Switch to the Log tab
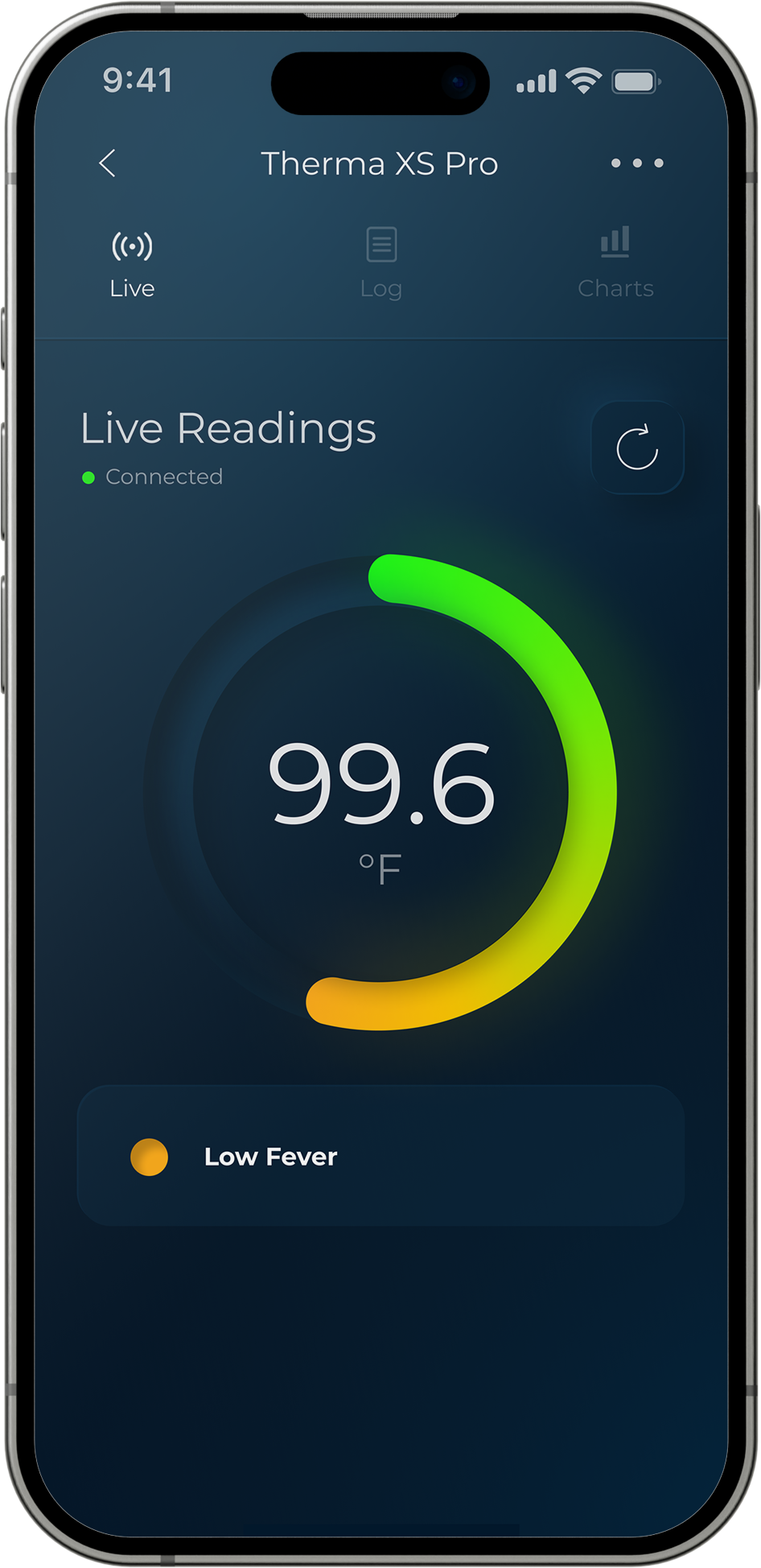The width and height of the screenshot is (761, 1568). [x=380, y=265]
